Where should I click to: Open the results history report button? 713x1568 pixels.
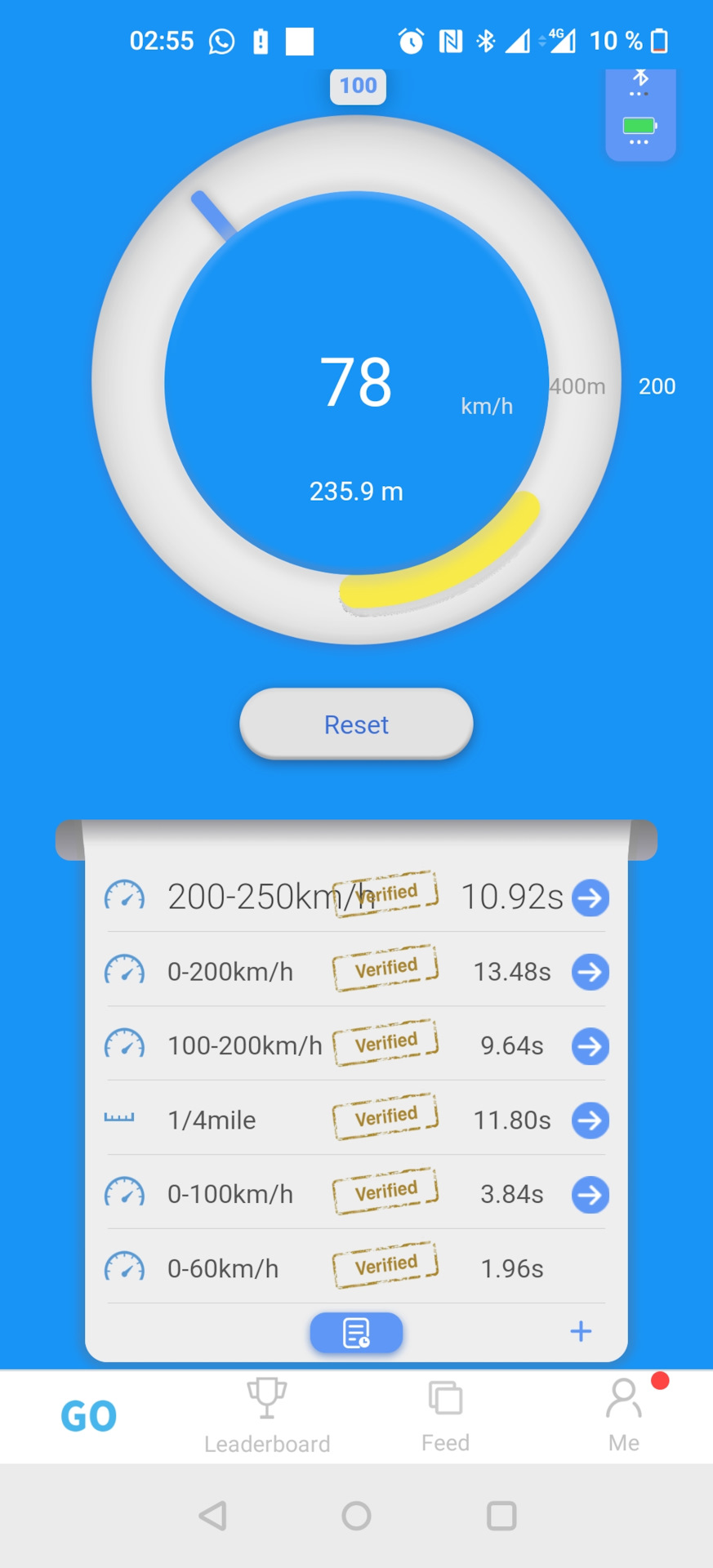point(356,1333)
